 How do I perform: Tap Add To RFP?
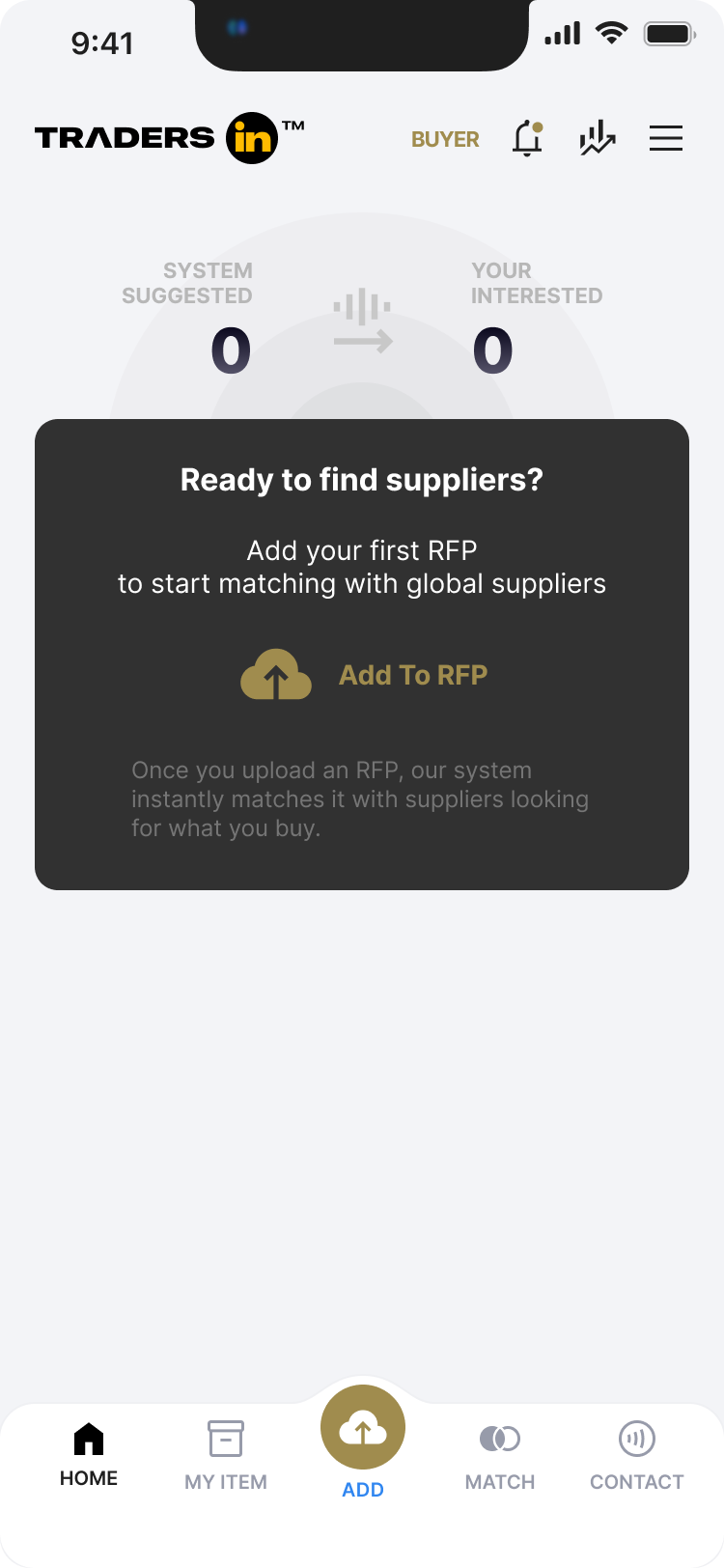pos(364,675)
